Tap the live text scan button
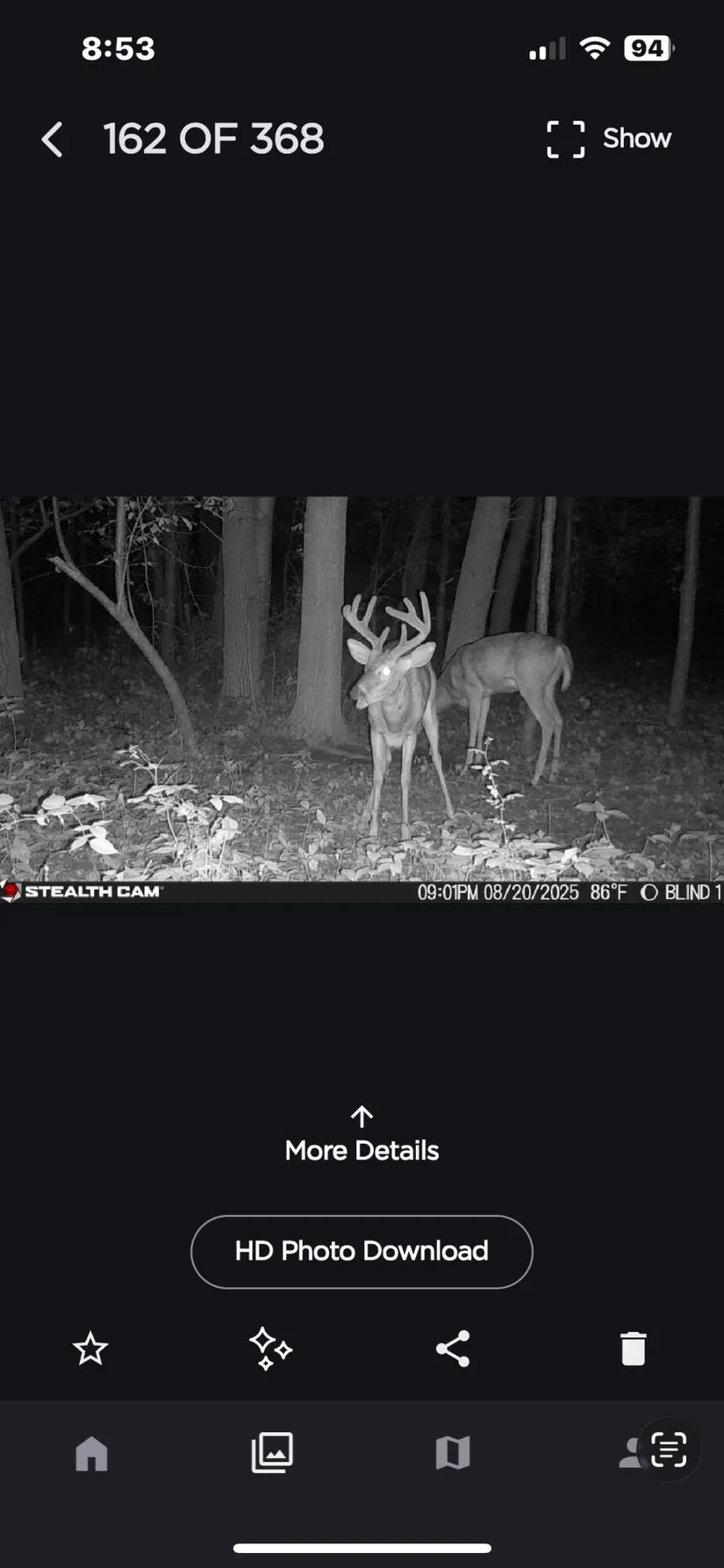 tap(669, 1449)
